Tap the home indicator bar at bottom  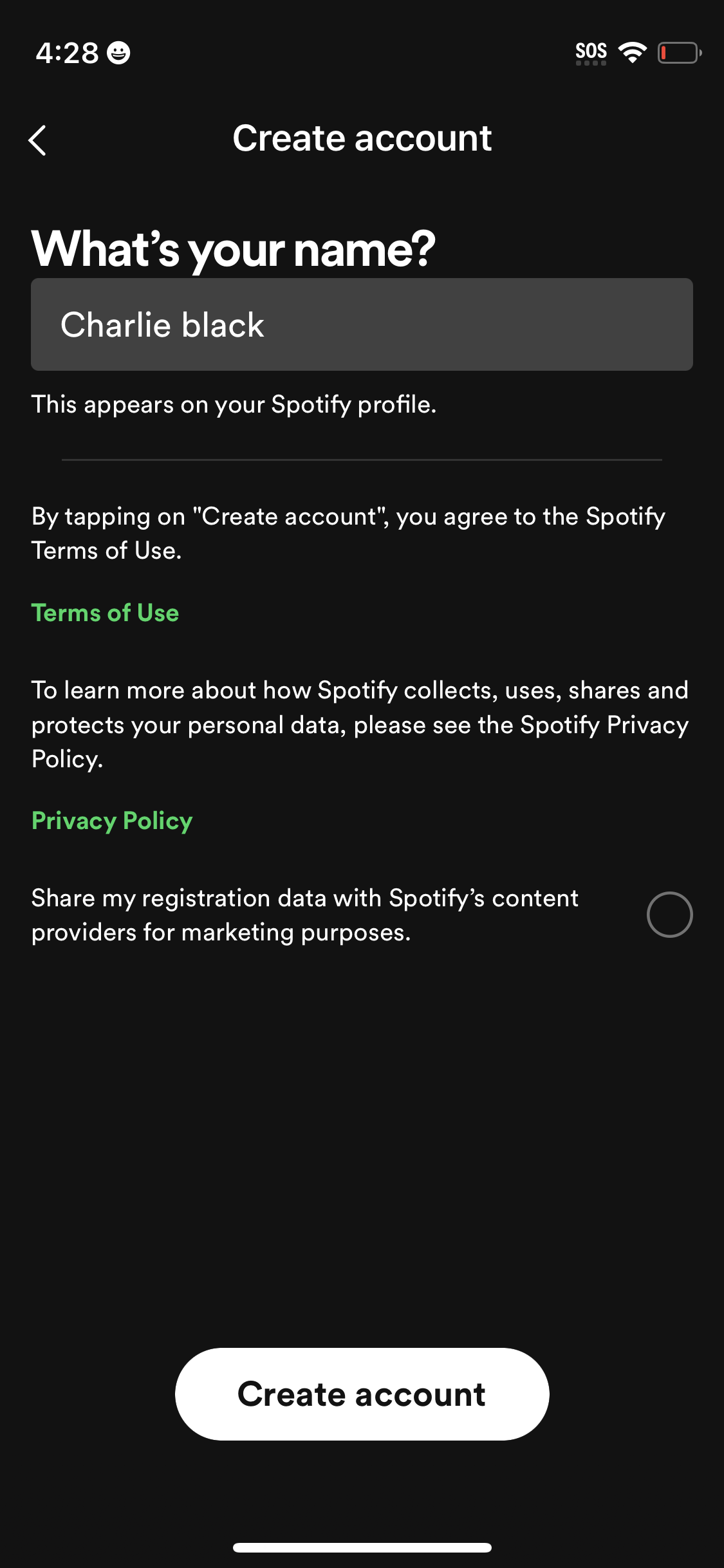click(x=362, y=1548)
